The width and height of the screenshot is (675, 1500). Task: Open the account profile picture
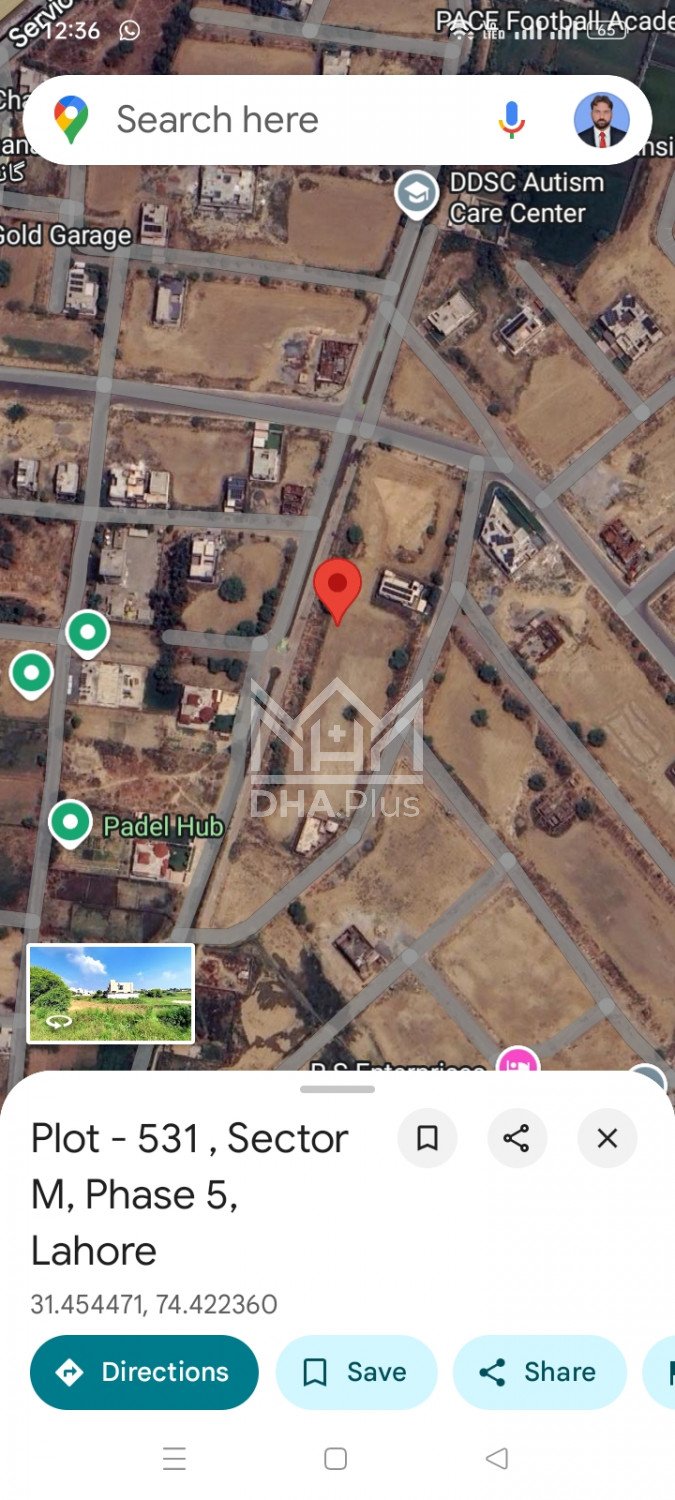pos(601,120)
